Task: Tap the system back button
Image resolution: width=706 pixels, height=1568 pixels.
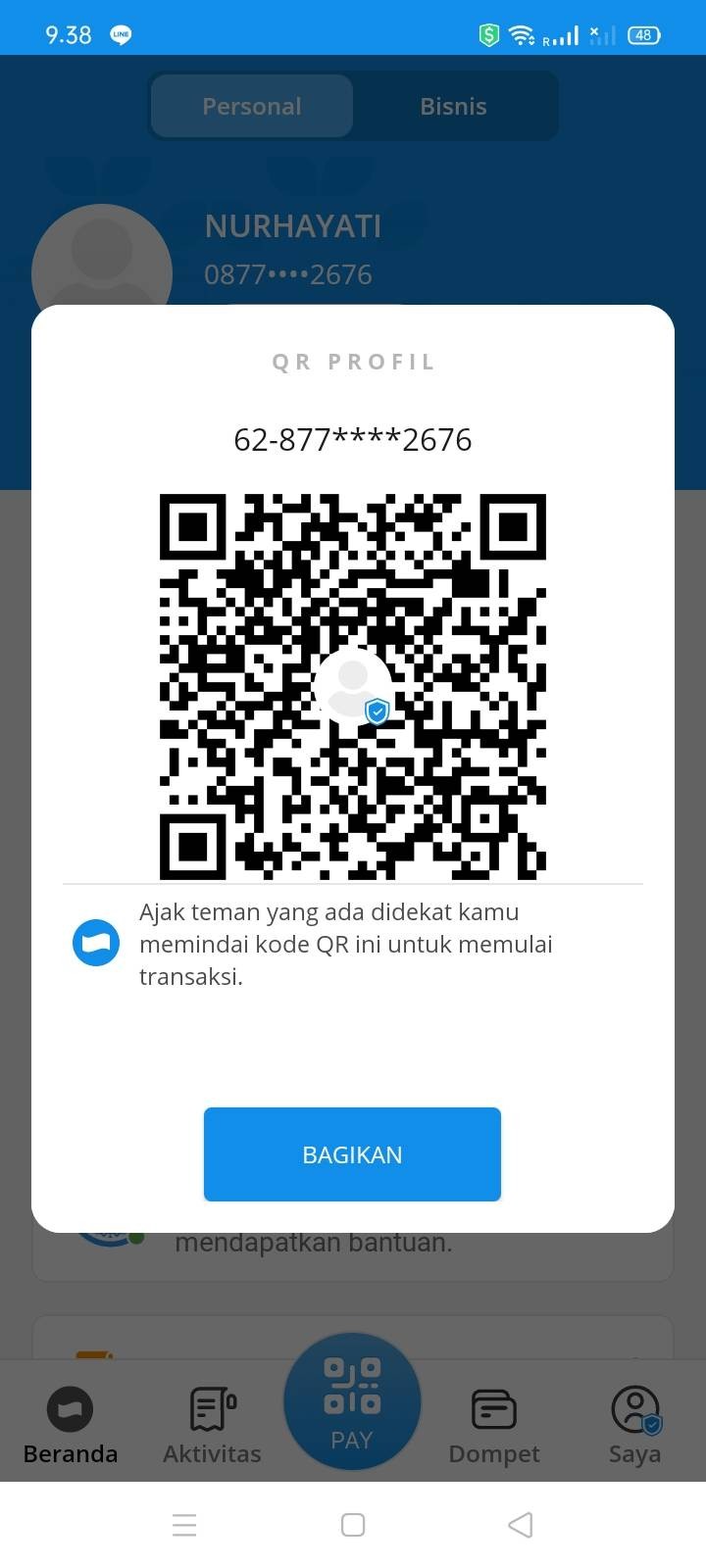Action: (x=521, y=1525)
